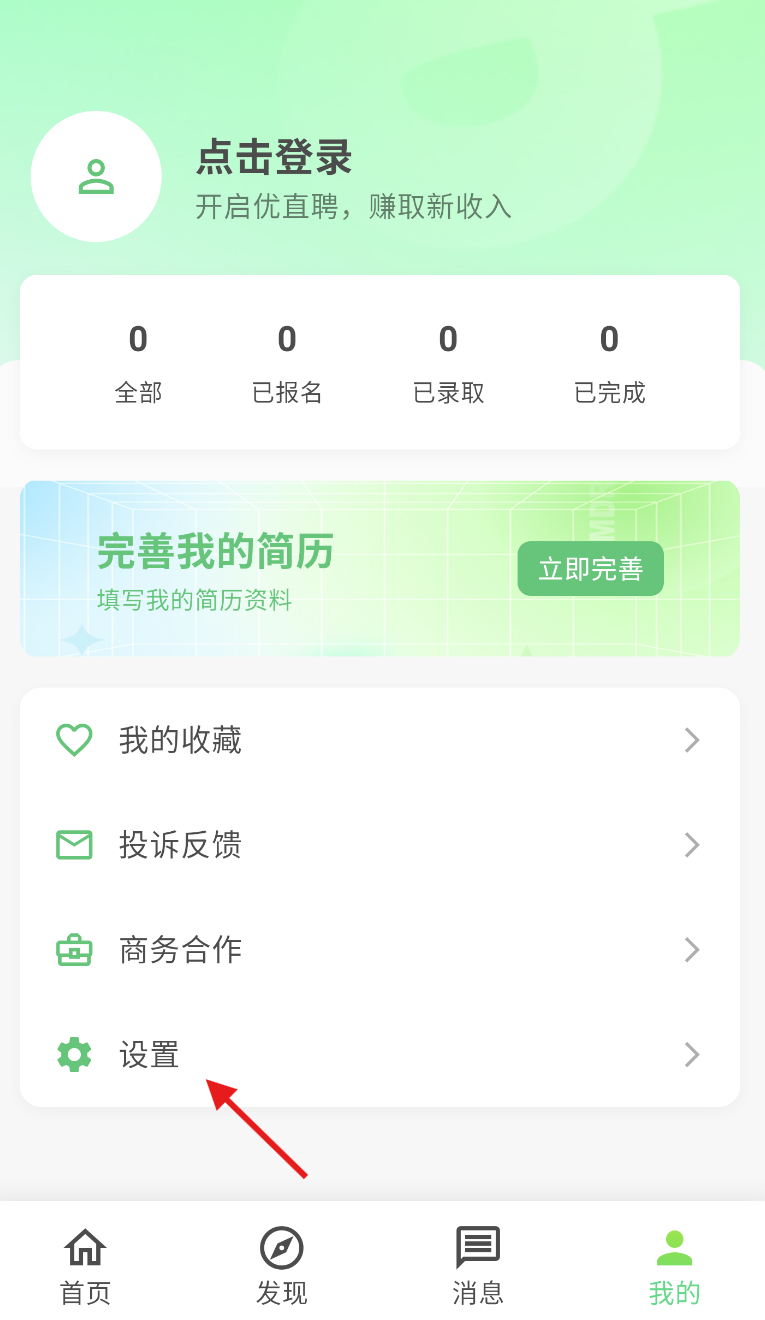Switch to the 首页 tab
The image size is (765, 1320).
pyautogui.click(x=85, y=1267)
